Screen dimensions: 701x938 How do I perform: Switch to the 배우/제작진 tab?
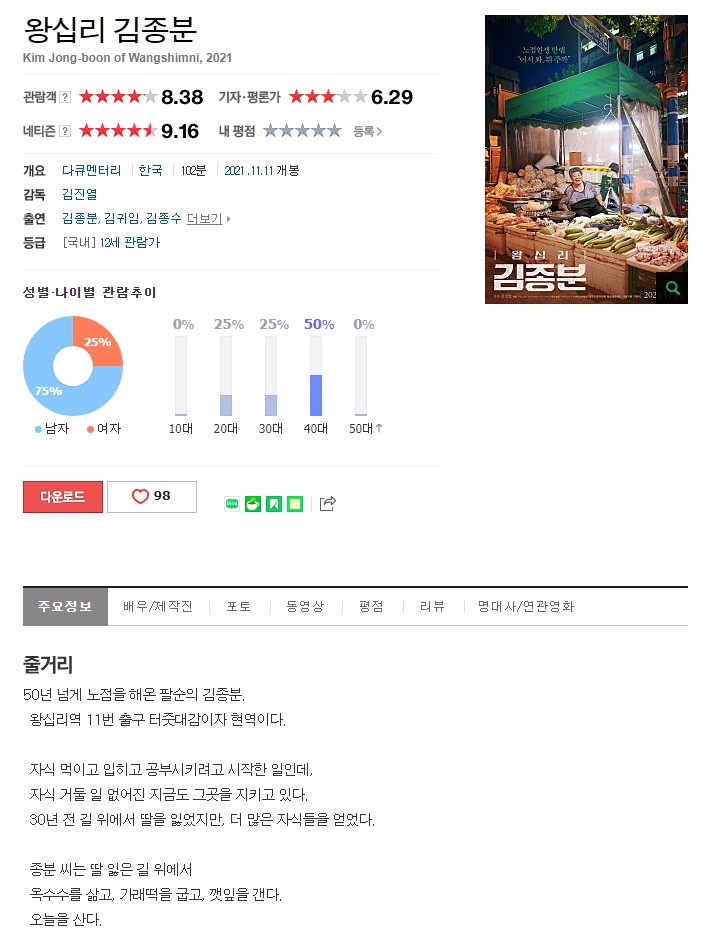[158, 606]
